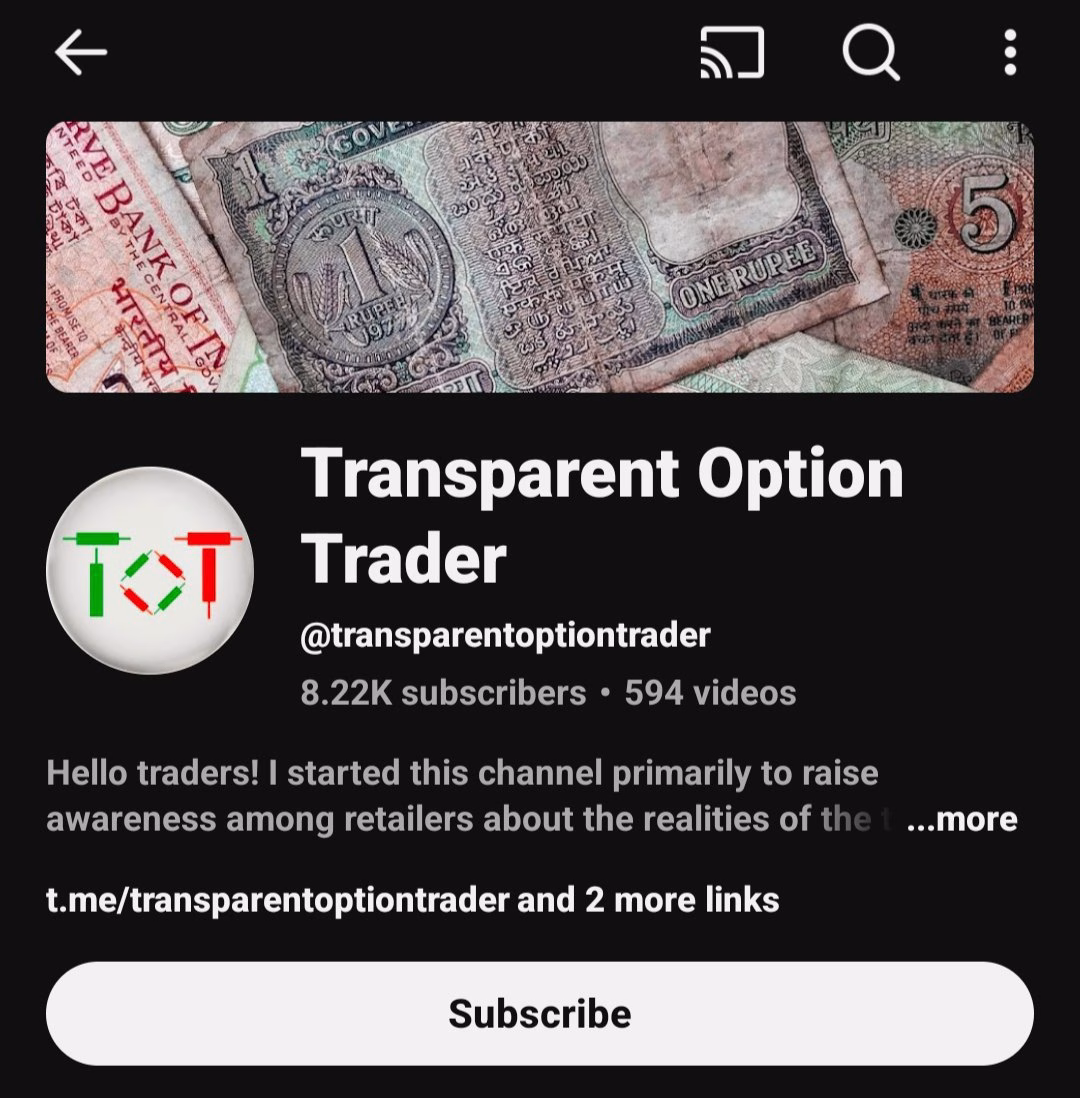
Task: Open the three-dot overflow menu
Action: coord(1010,53)
